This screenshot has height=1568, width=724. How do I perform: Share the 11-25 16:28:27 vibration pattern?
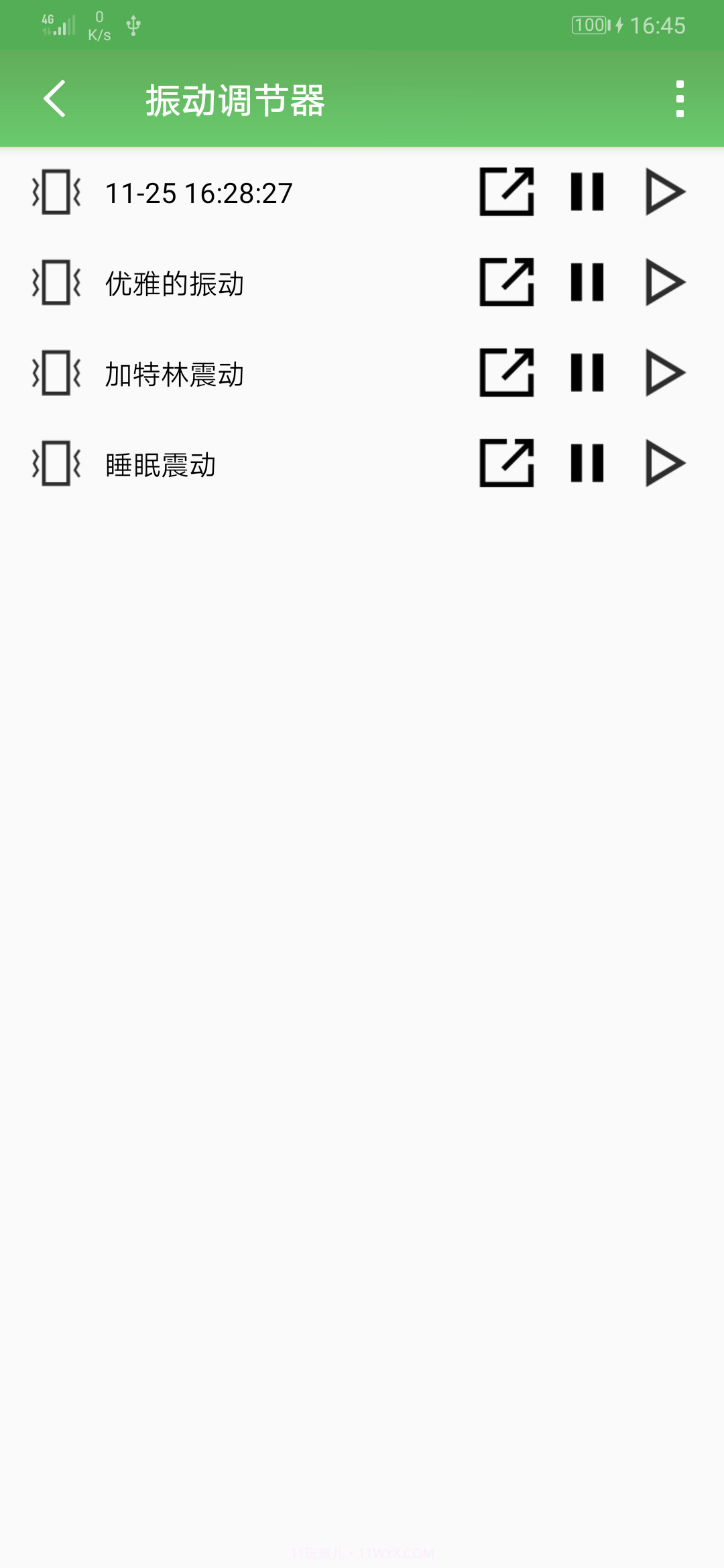pyautogui.click(x=507, y=192)
